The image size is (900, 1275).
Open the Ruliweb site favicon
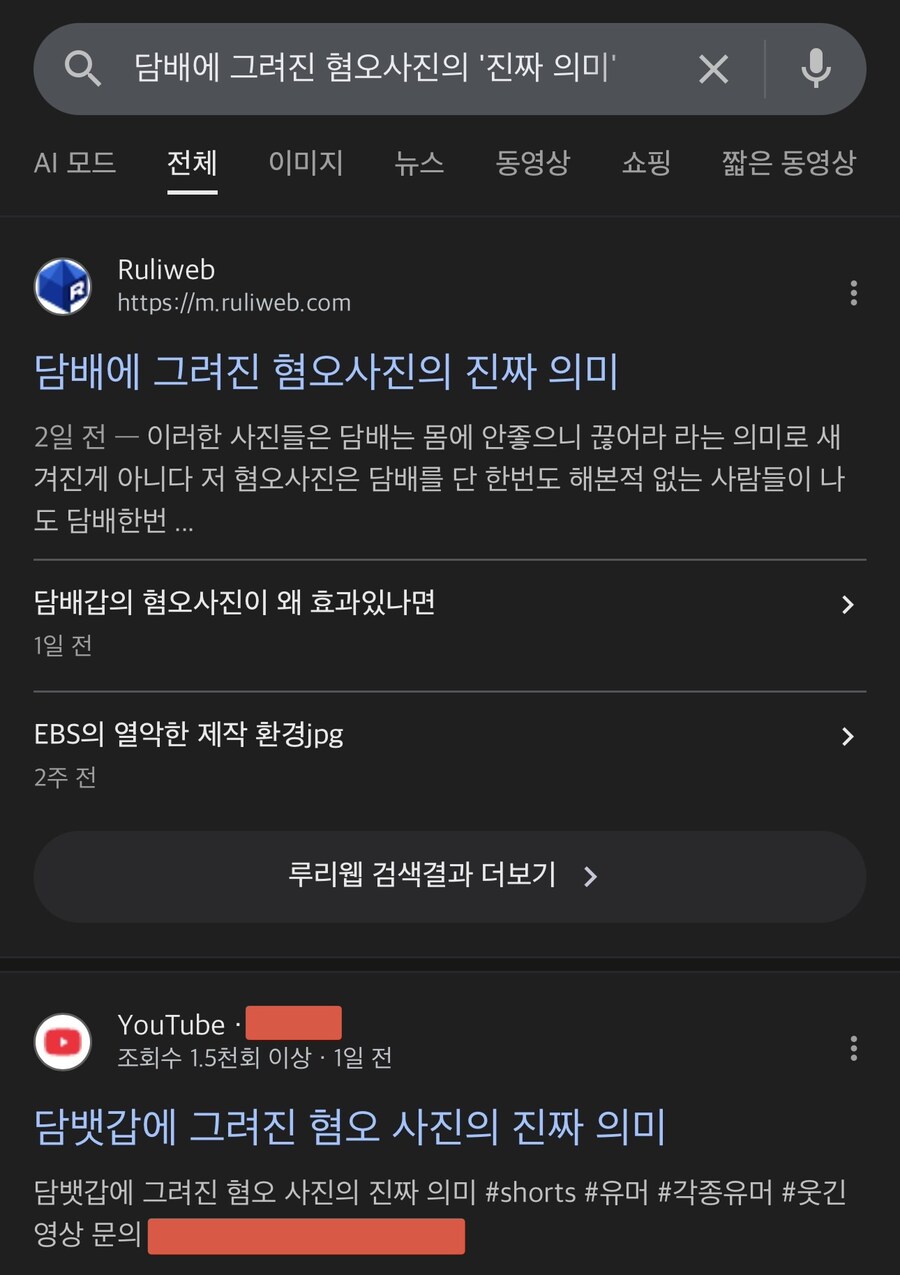pos(62,286)
